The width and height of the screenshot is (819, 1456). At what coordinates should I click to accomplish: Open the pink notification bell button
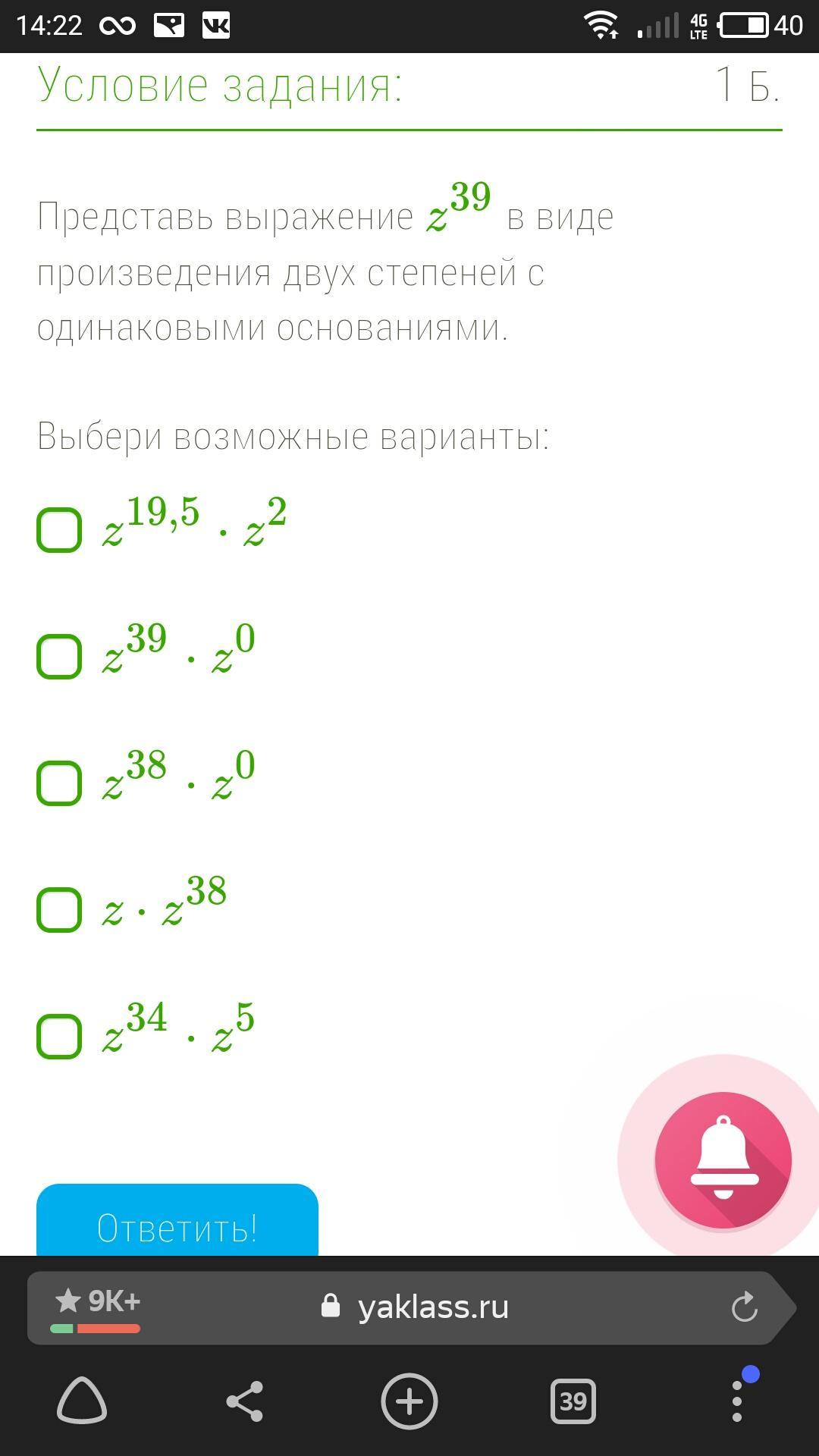(723, 1159)
